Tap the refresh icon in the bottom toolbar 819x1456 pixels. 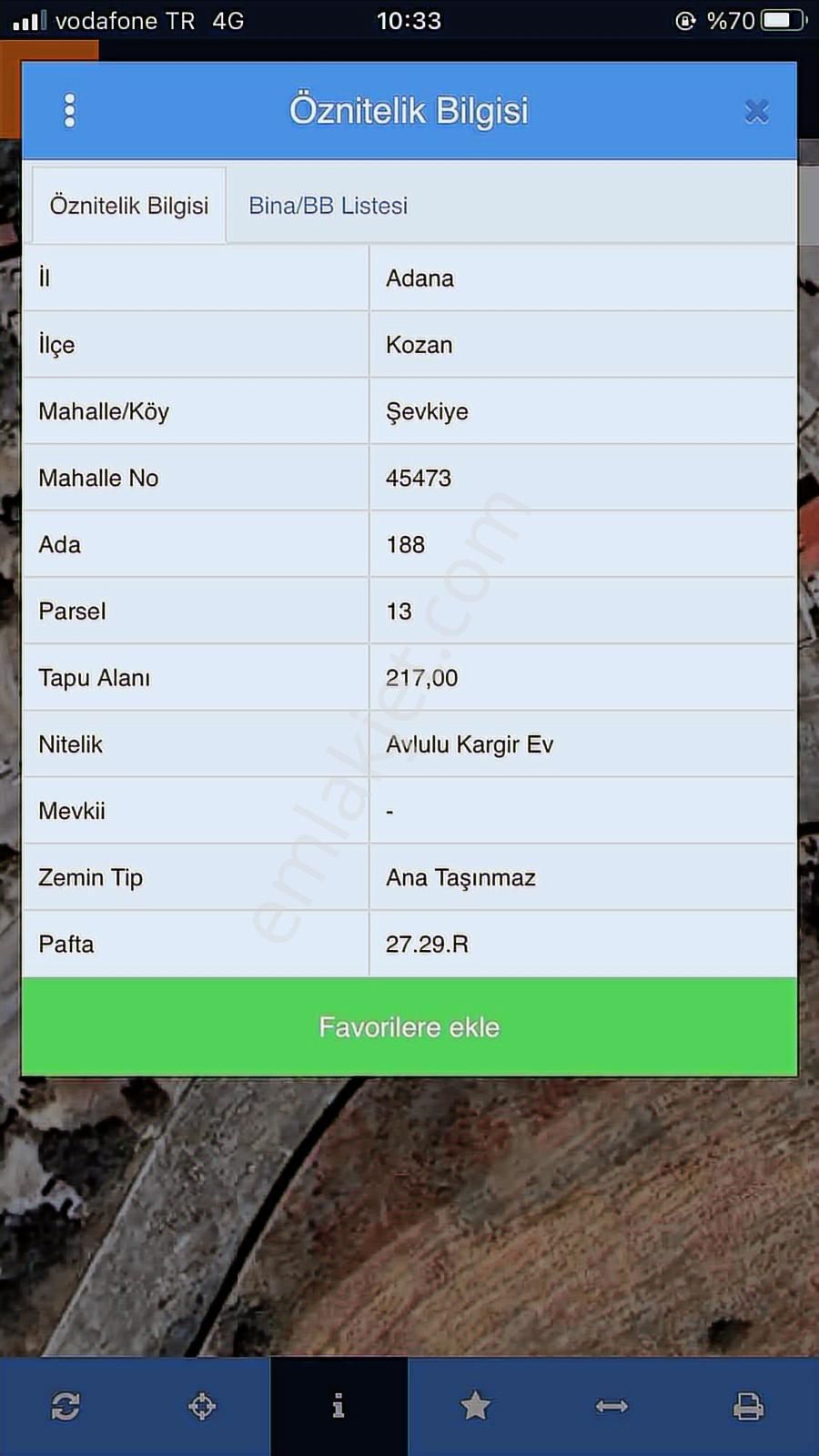[66, 1407]
